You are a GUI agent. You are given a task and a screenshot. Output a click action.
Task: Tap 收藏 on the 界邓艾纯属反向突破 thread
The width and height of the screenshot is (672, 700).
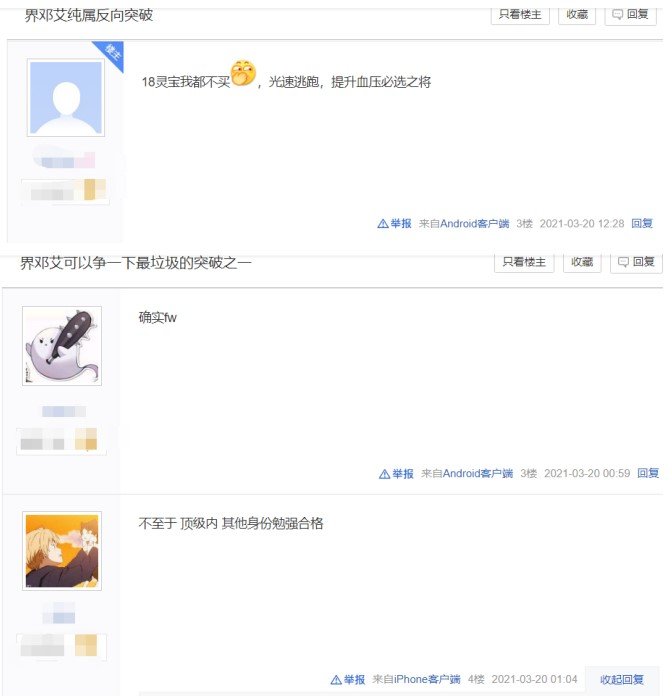click(x=577, y=15)
